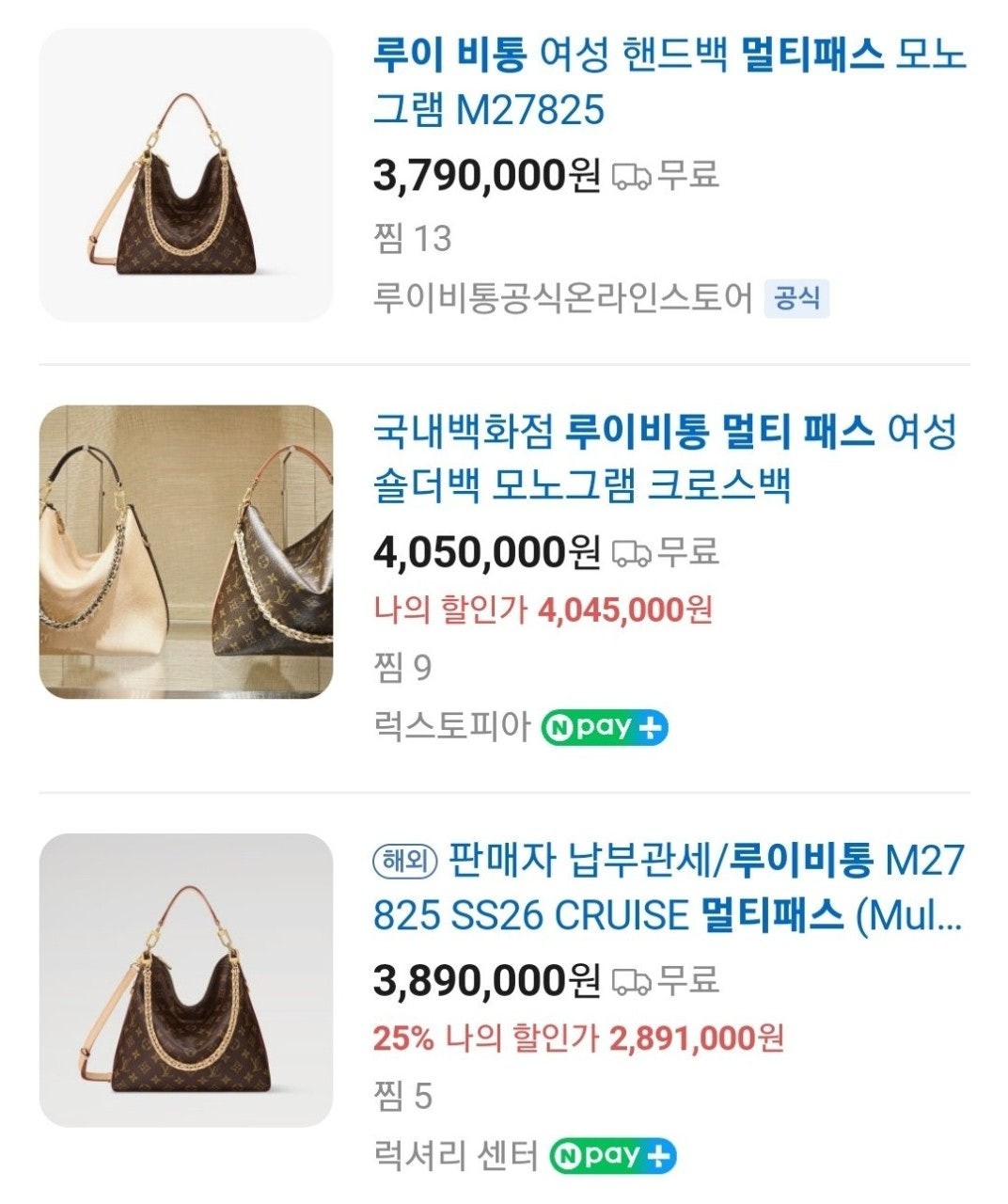Screen dimensions: 1008x1204
Task: Open the 루이 비통 여성 핸드백 멀티패스 M27825 listing
Action: pyautogui.click(x=669, y=83)
